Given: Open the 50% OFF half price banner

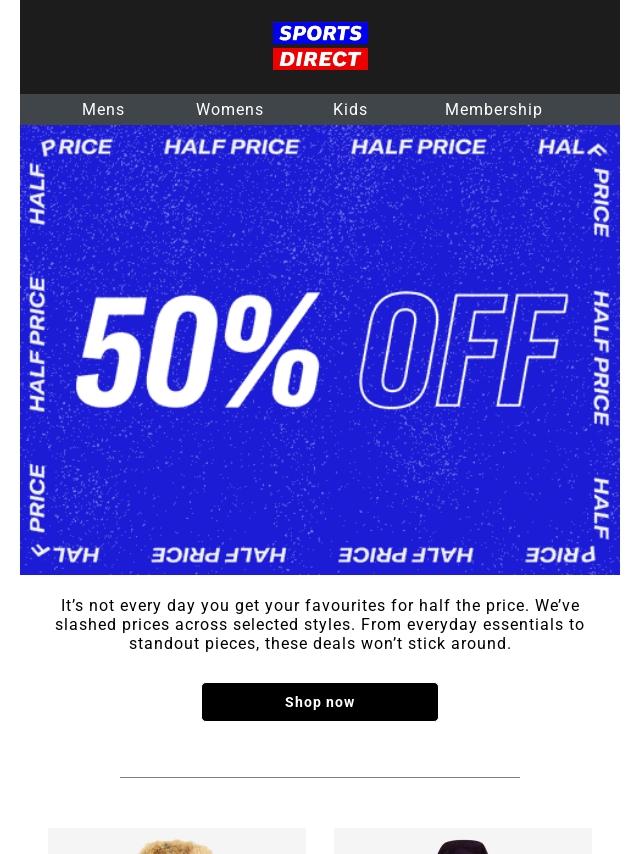Looking at the screenshot, I should tap(320, 350).
